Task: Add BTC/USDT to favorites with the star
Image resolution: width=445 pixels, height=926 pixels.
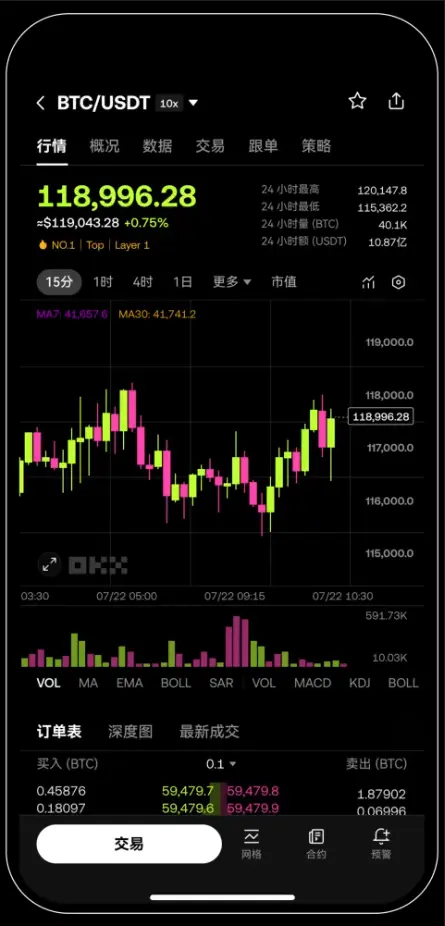Action: point(357,101)
